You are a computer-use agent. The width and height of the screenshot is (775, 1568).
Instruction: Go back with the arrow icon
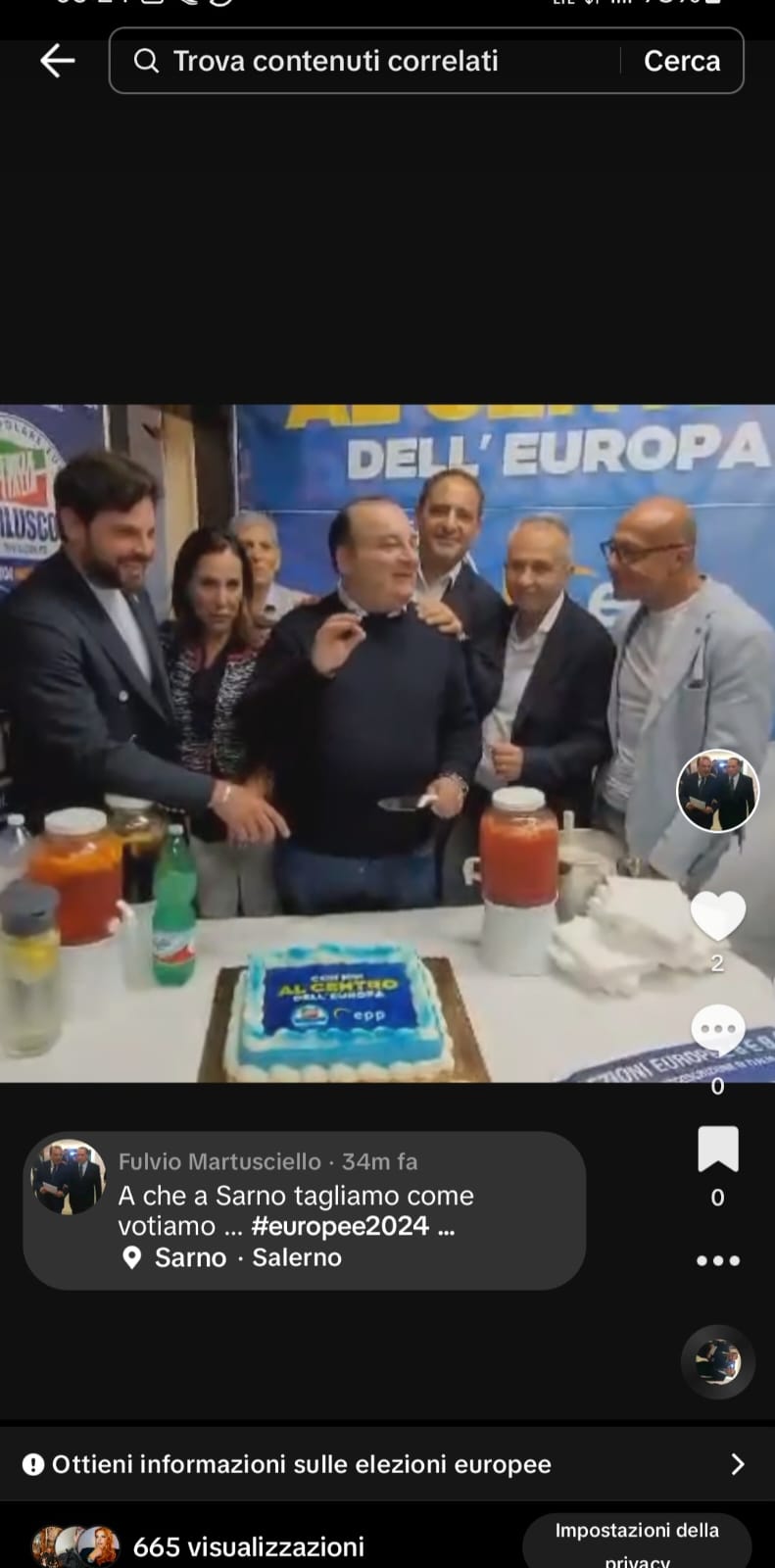coord(57,61)
